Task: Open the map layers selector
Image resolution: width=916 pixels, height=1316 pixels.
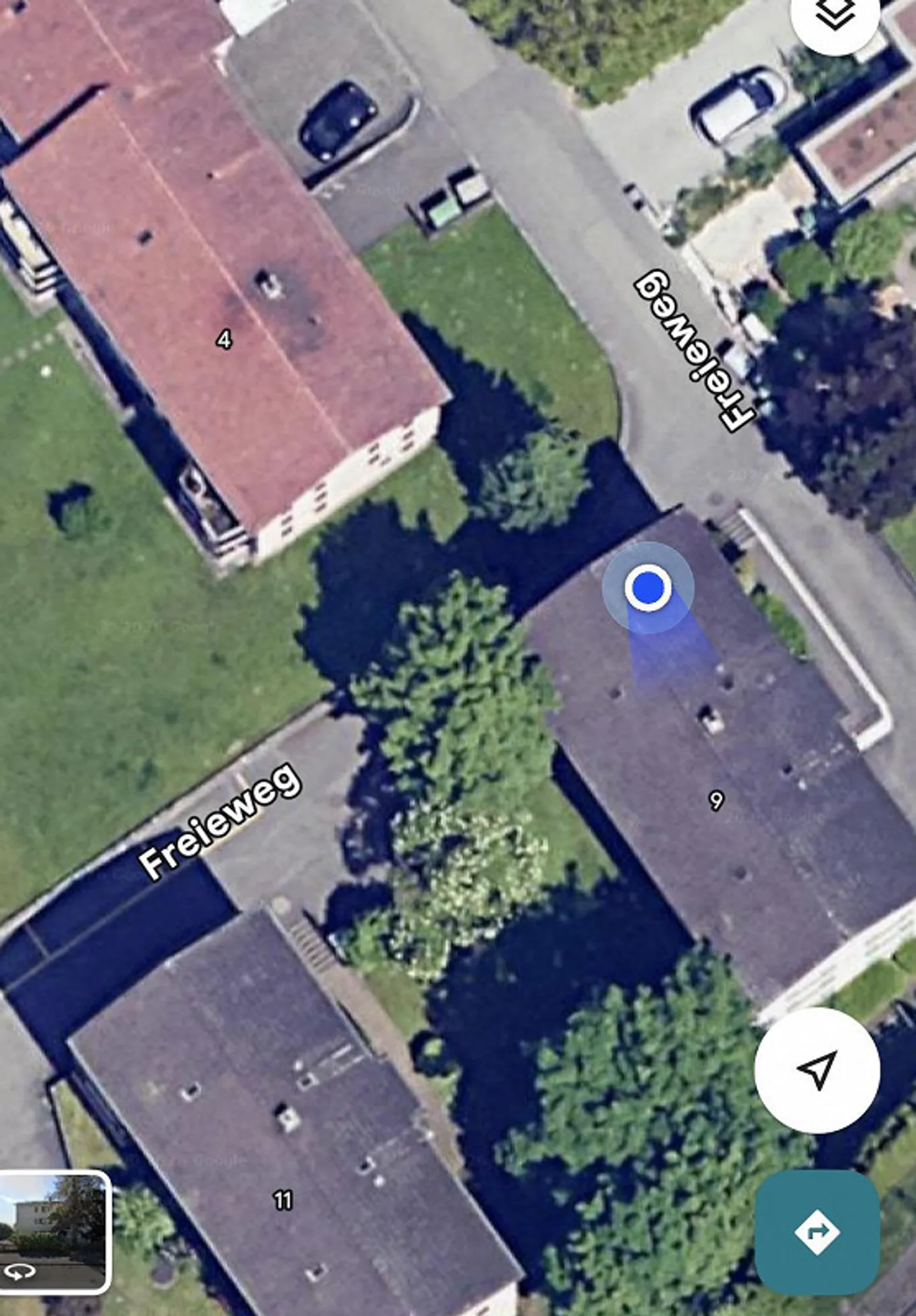Action: click(835, 15)
